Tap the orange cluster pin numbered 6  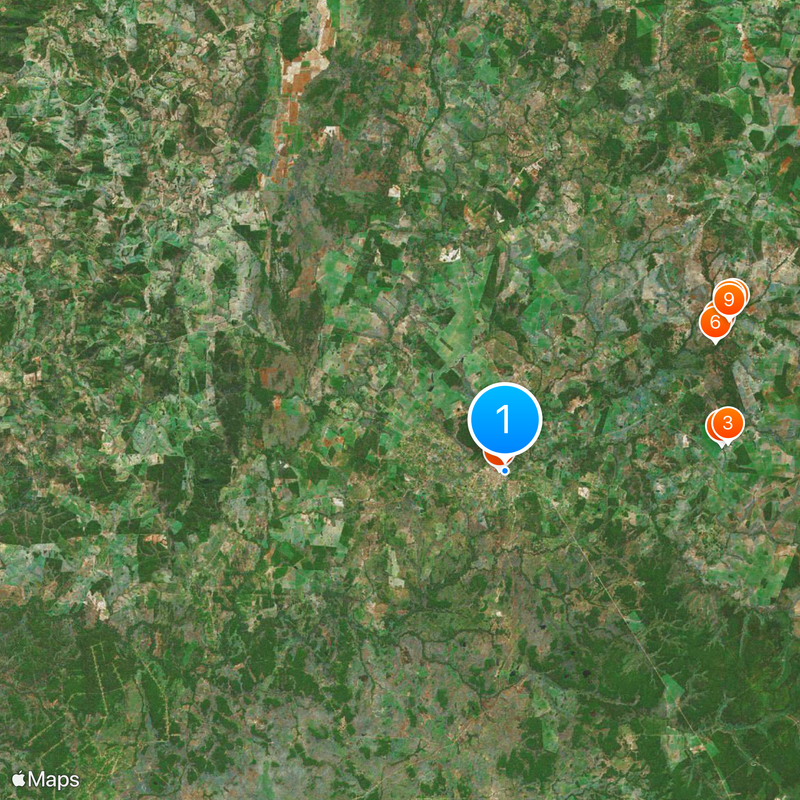pos(714,322)
